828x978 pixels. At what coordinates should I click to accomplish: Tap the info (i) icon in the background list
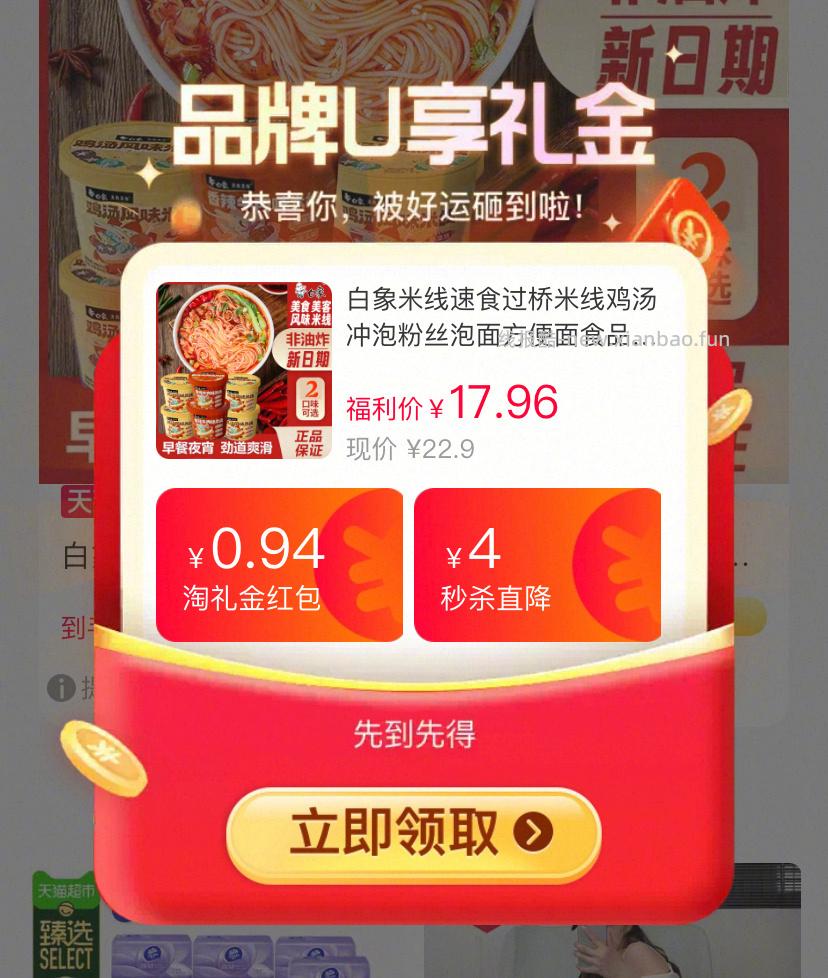click(62, 687)
